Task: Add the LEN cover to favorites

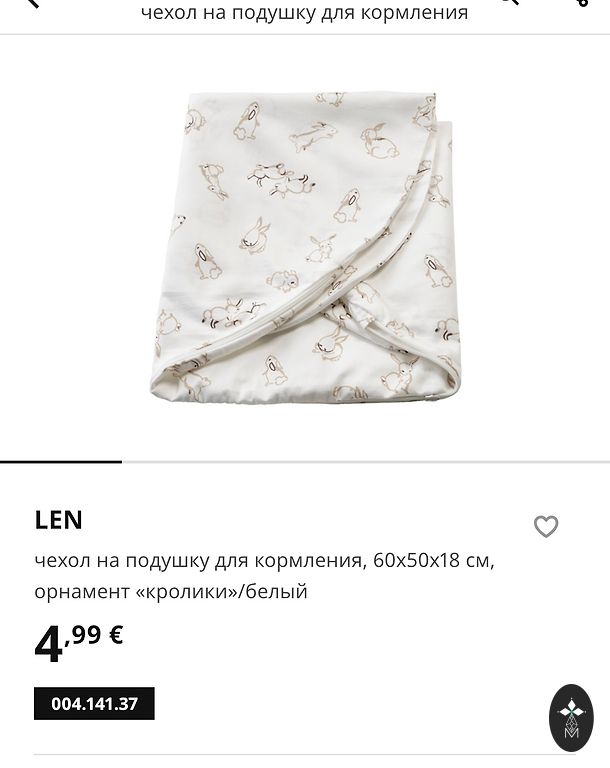Action: tap(546, 526)
